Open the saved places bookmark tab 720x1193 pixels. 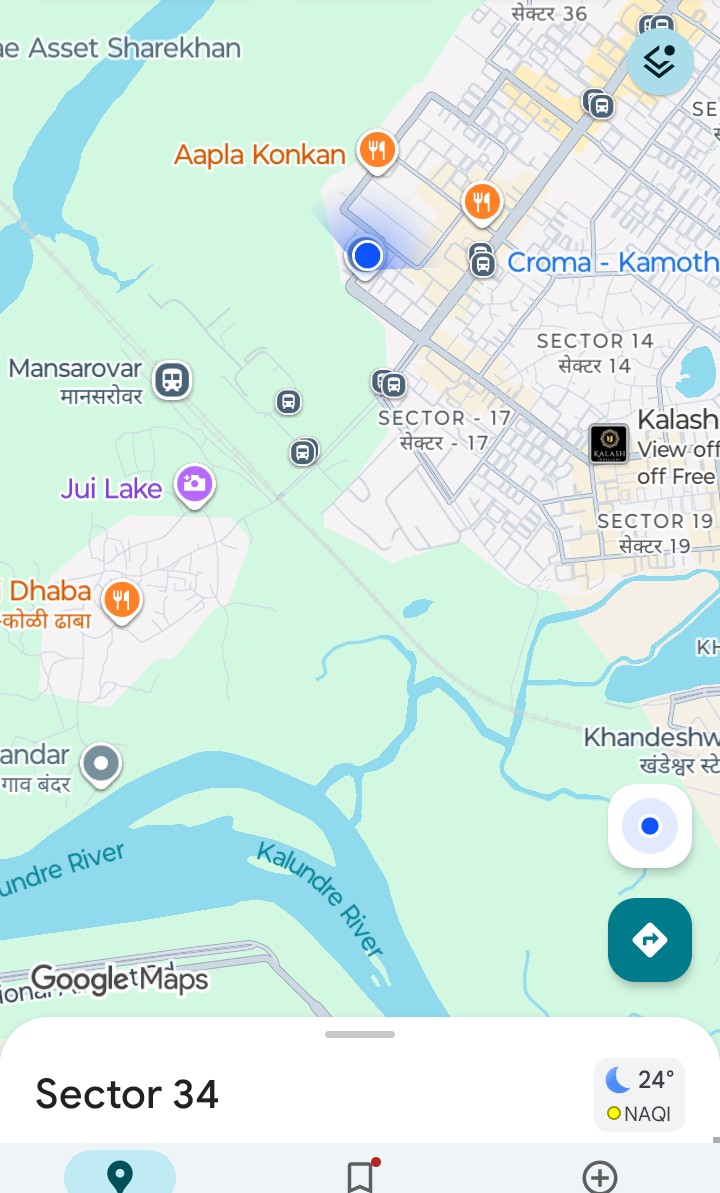point(360,1176)
